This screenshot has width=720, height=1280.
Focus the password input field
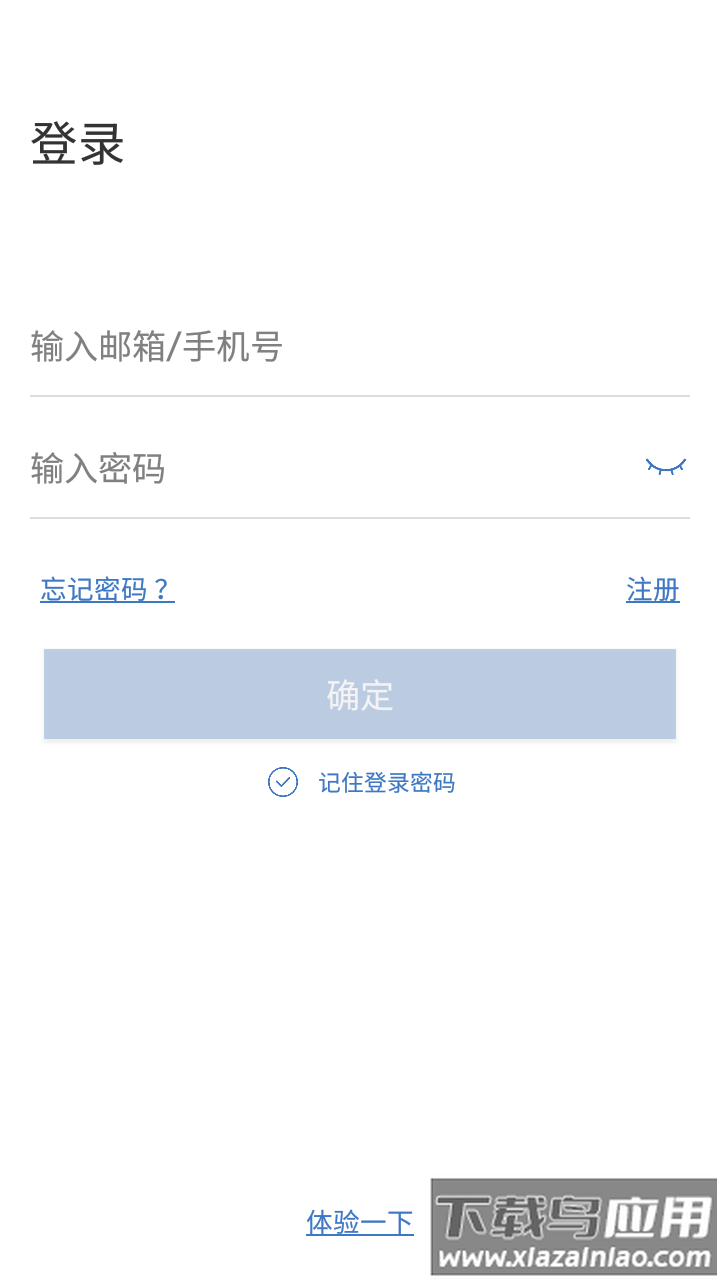(320, 468)
